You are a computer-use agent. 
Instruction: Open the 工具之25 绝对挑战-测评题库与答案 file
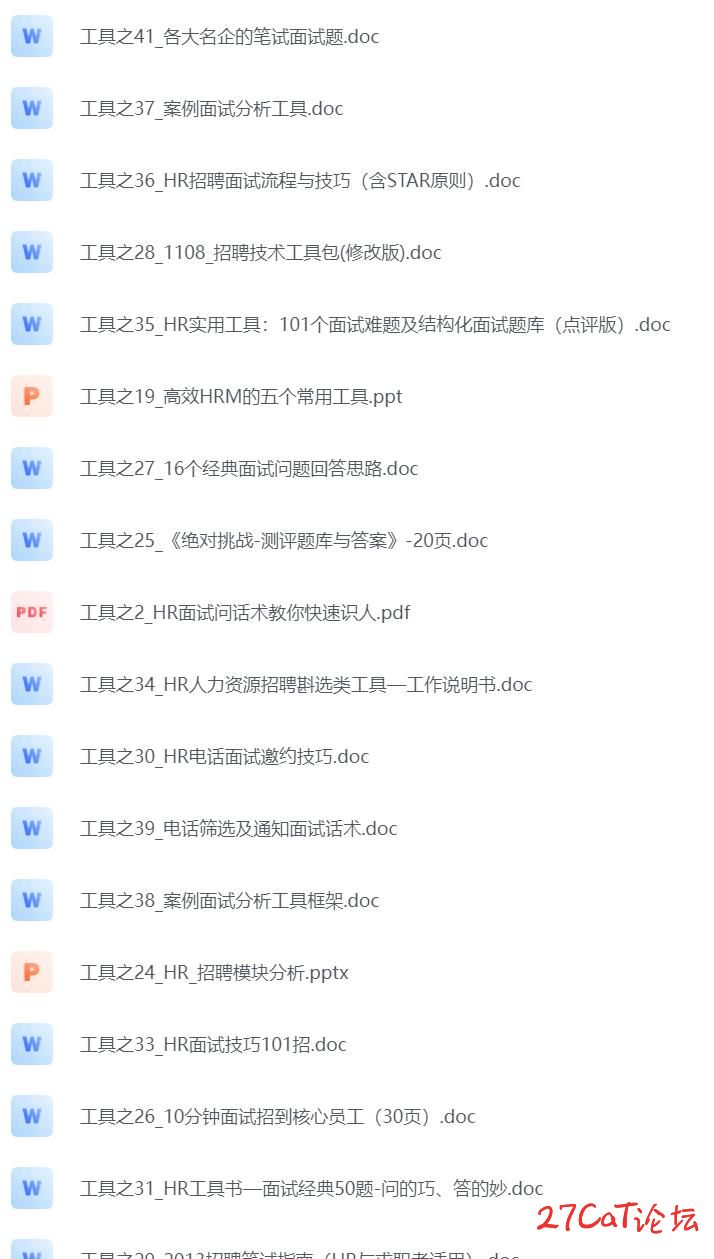[x=284, y=541]
